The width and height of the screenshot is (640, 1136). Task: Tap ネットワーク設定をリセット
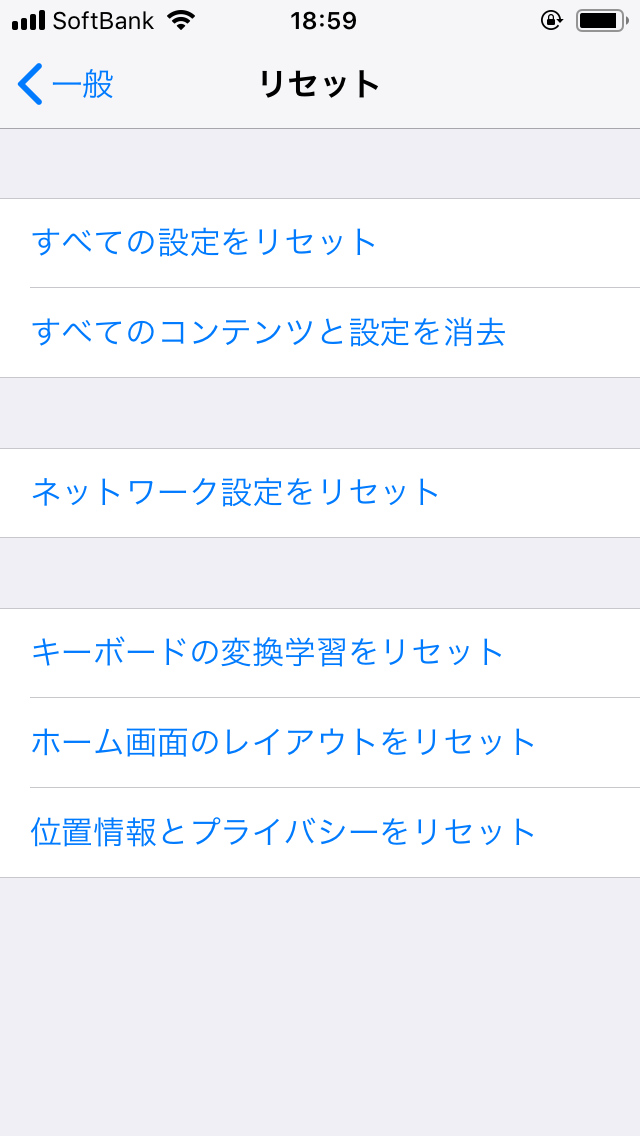236,493
